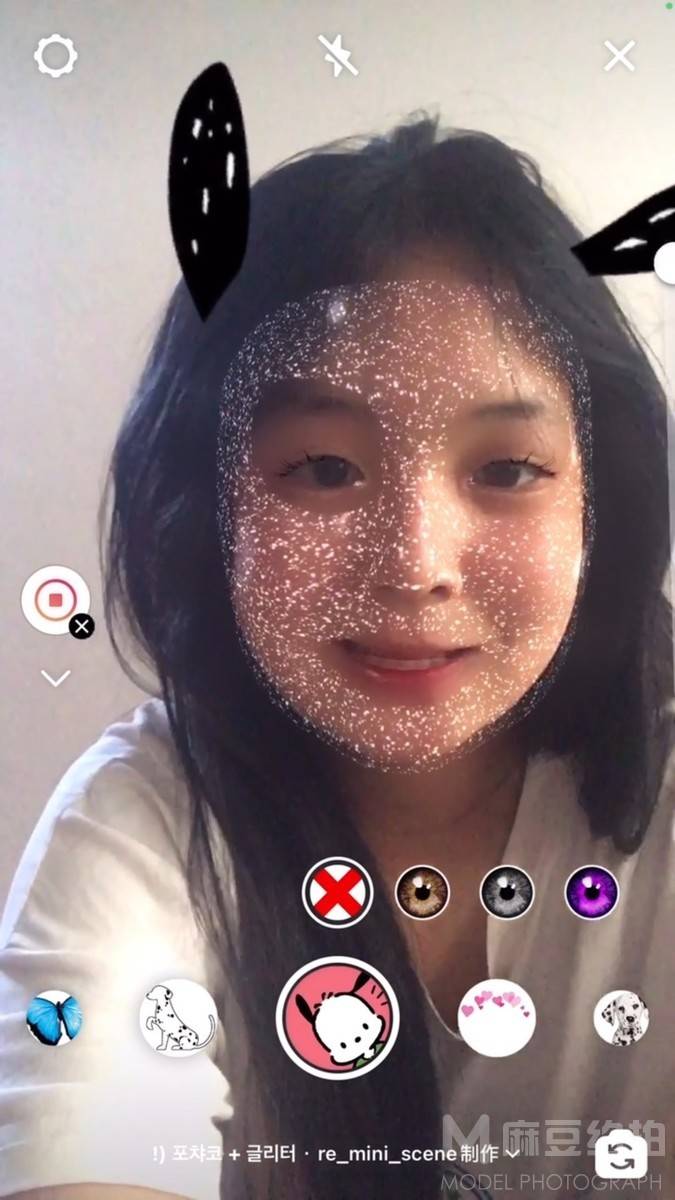Expand the left tools chevron
Viewport: 675px width, 1200px height.
point(55,679)
